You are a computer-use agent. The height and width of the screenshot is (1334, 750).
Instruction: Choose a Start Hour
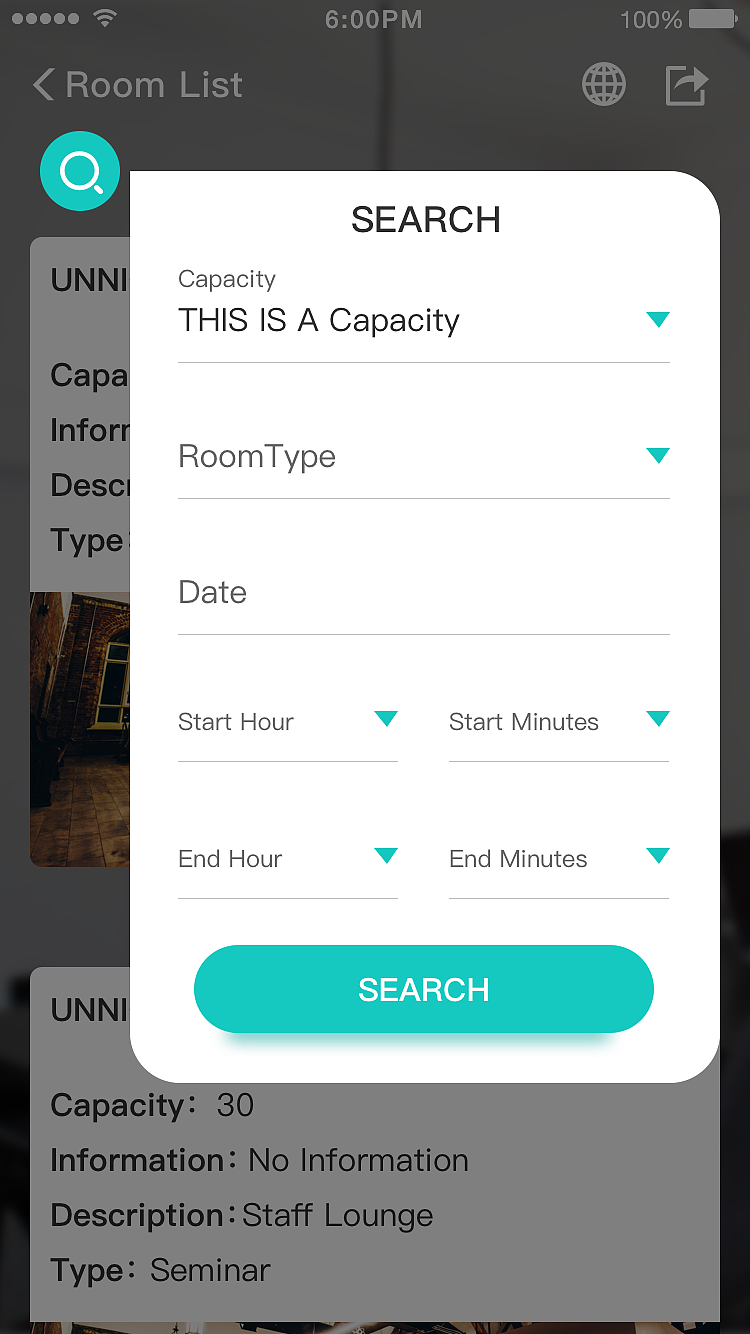coord(288,721)
